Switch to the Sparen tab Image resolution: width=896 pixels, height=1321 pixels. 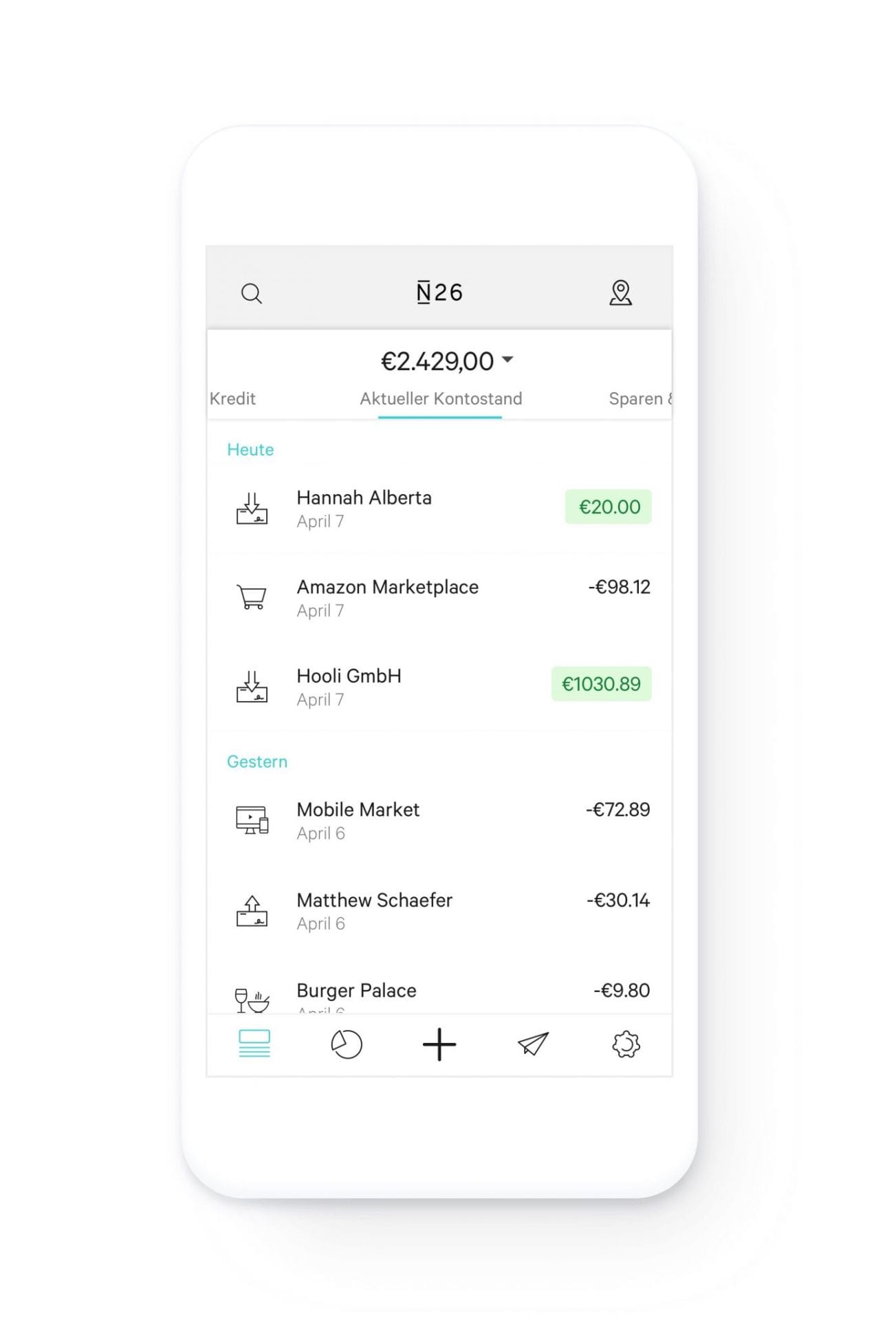pos(639,398)
